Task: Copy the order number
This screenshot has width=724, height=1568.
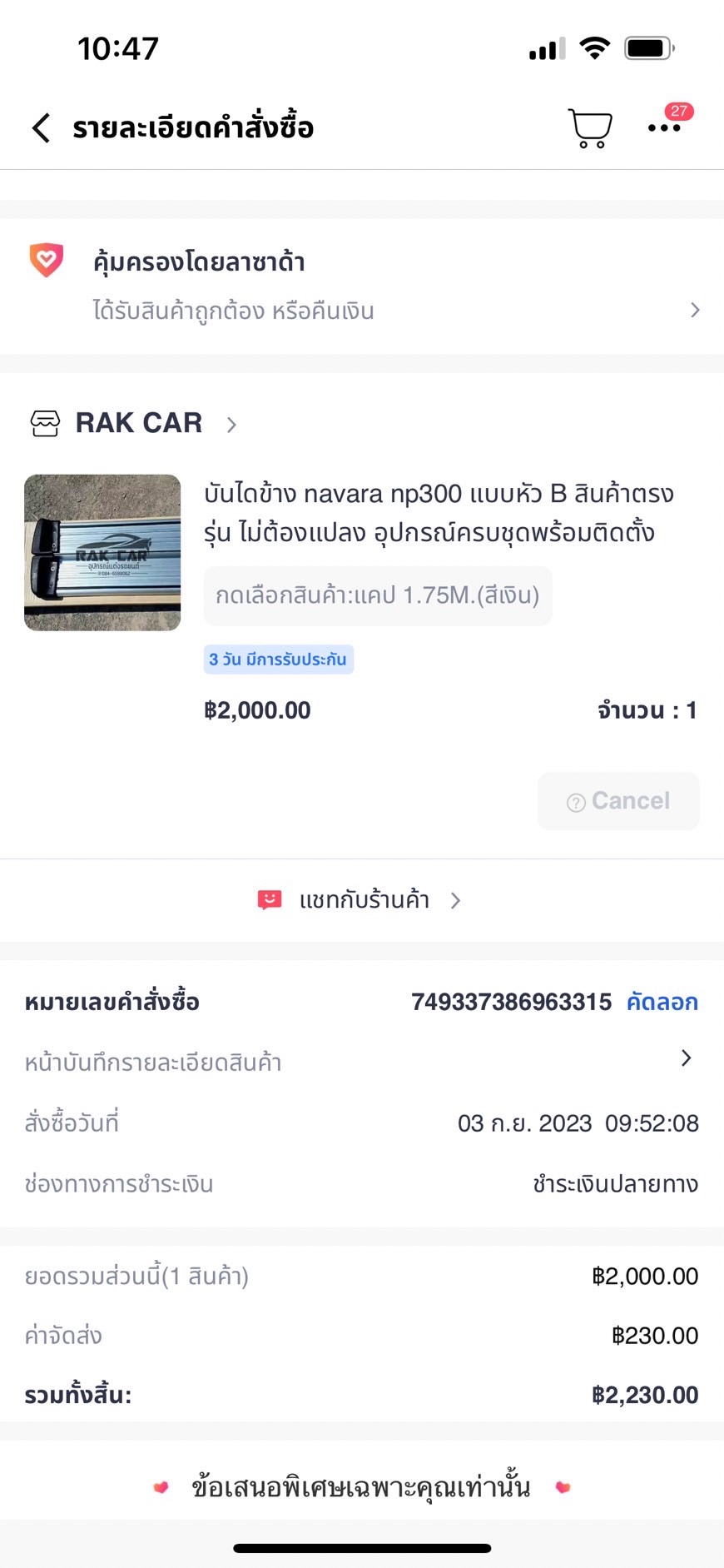Action: click(662, 1002)
